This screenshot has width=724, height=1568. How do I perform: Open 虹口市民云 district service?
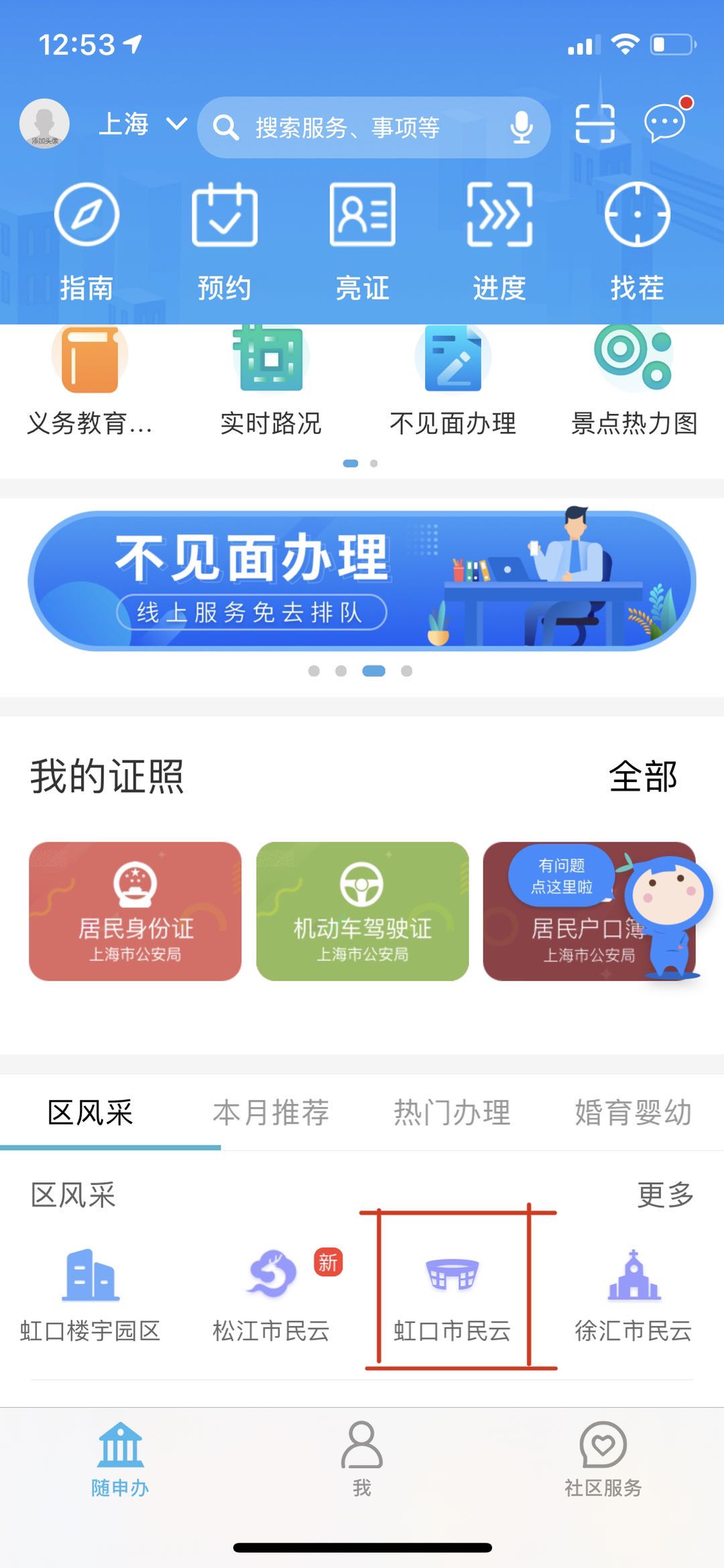coord(452,1294)
